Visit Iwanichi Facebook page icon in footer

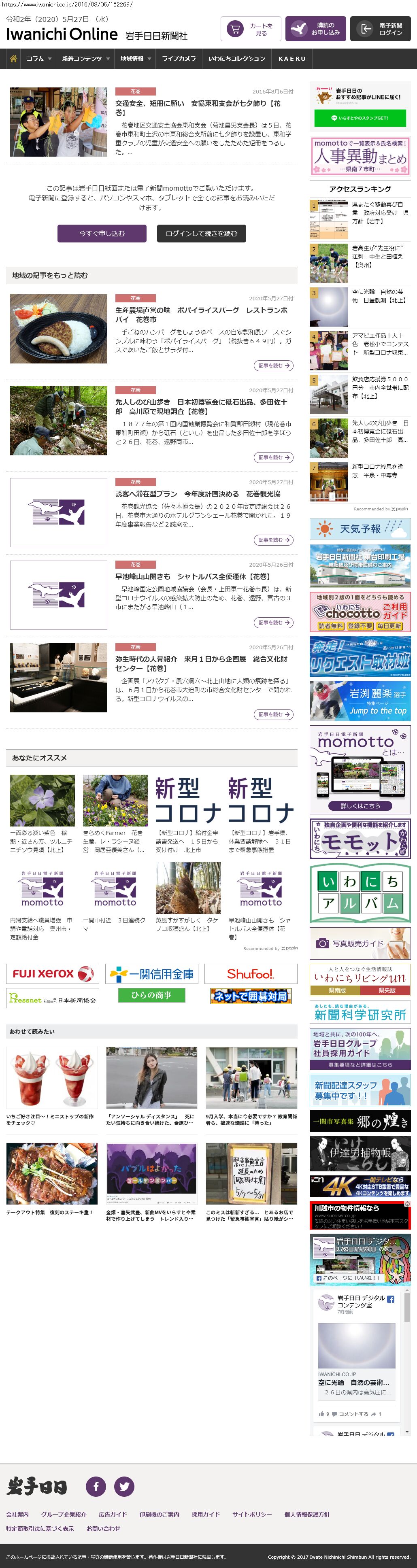(96, 1486)
